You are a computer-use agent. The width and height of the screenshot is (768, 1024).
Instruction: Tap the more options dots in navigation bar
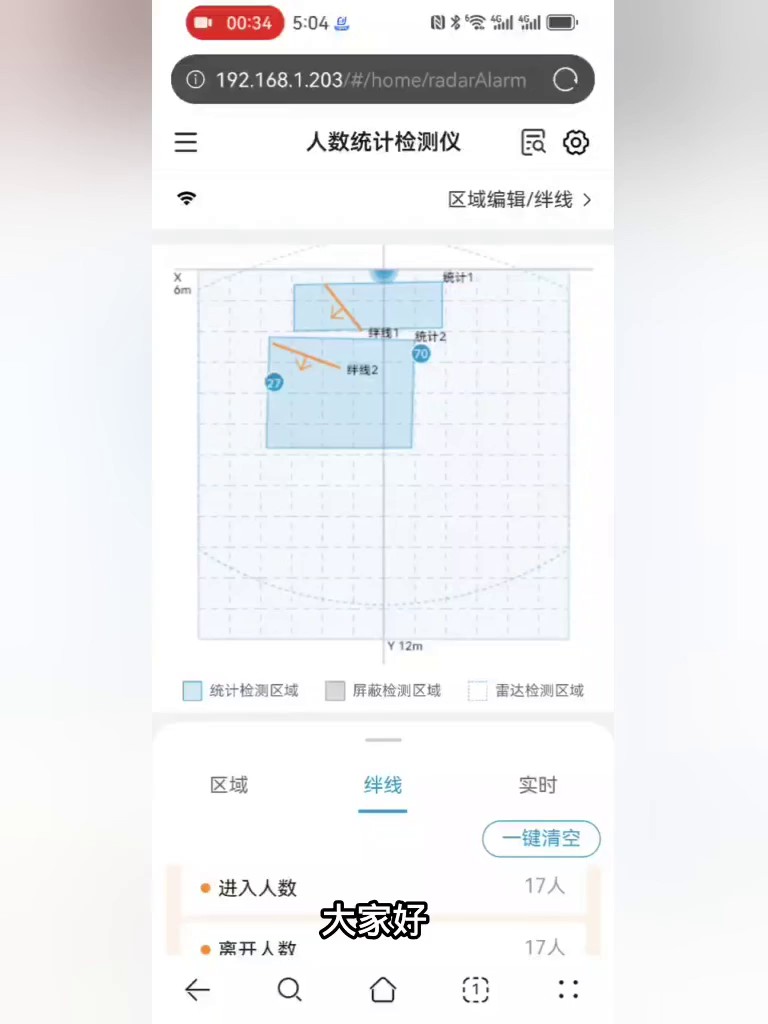click(567, 989)
